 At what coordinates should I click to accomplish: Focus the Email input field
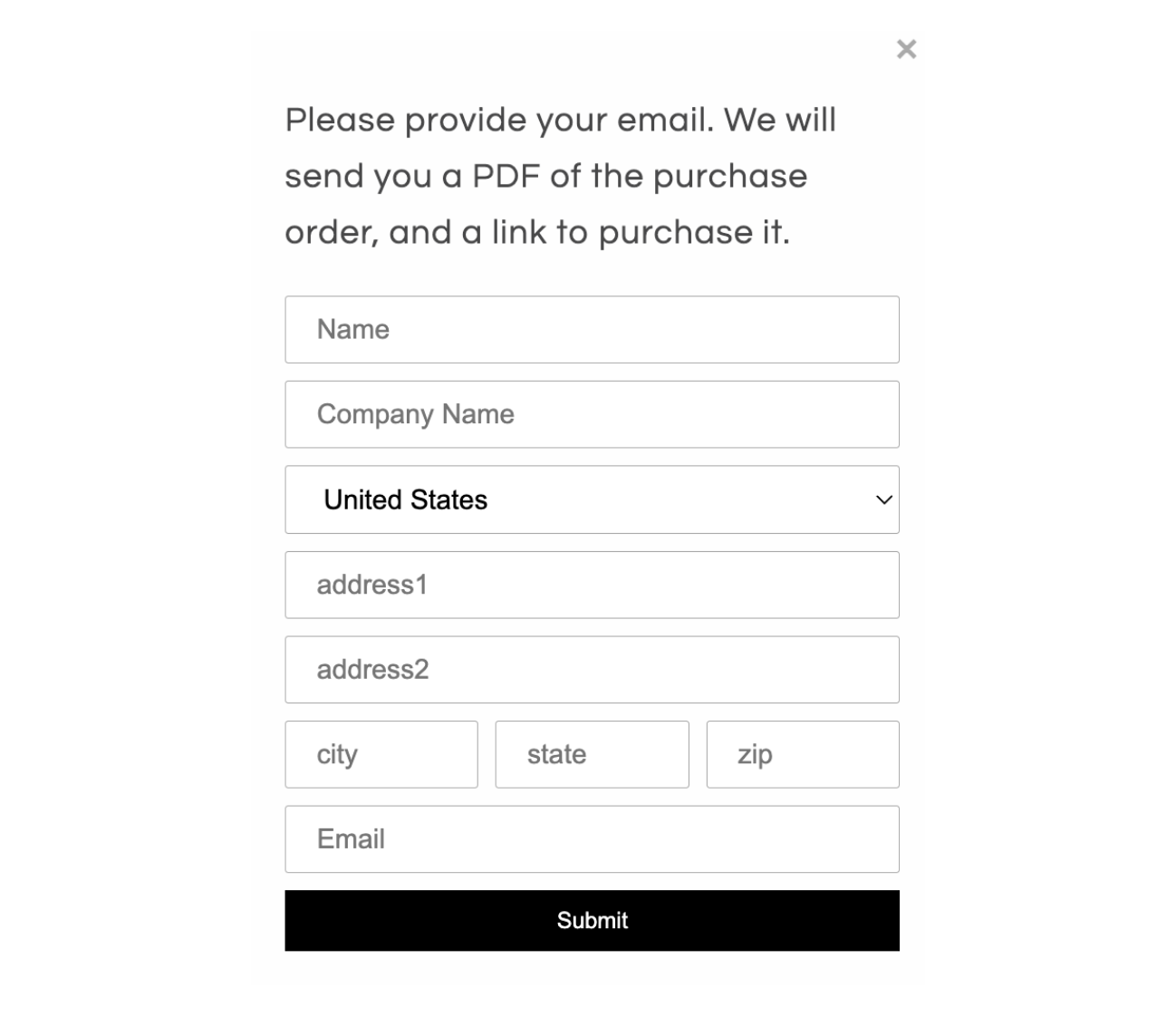tap(592, 839)
